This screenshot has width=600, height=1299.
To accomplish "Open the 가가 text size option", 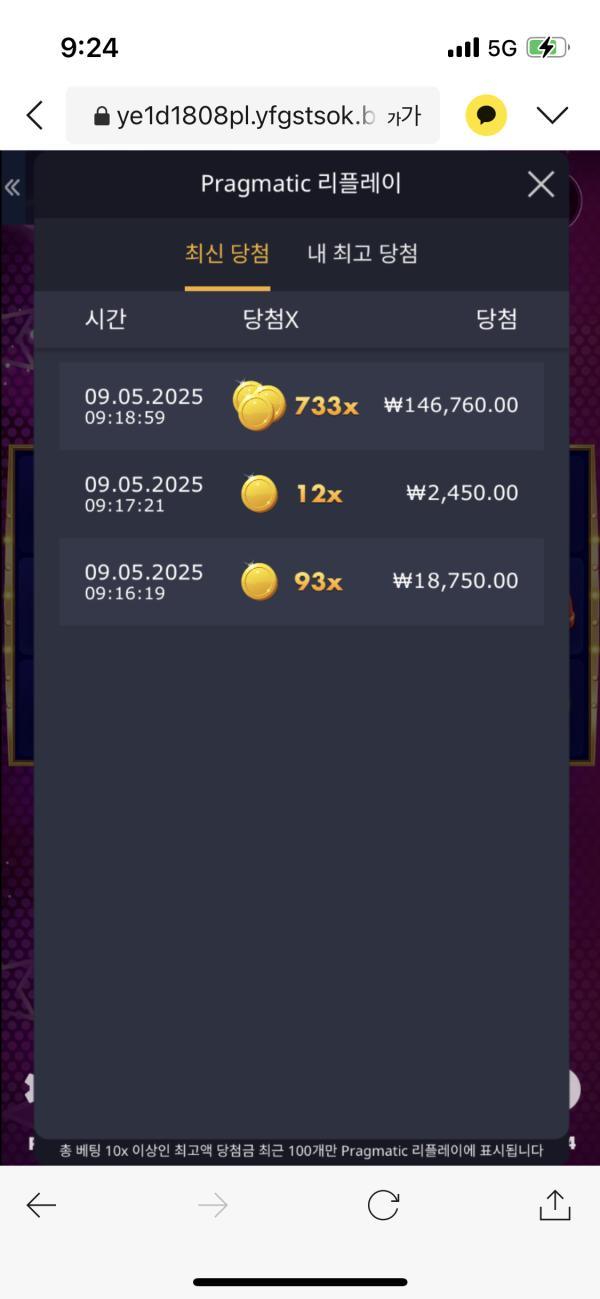I will point(403,117).
